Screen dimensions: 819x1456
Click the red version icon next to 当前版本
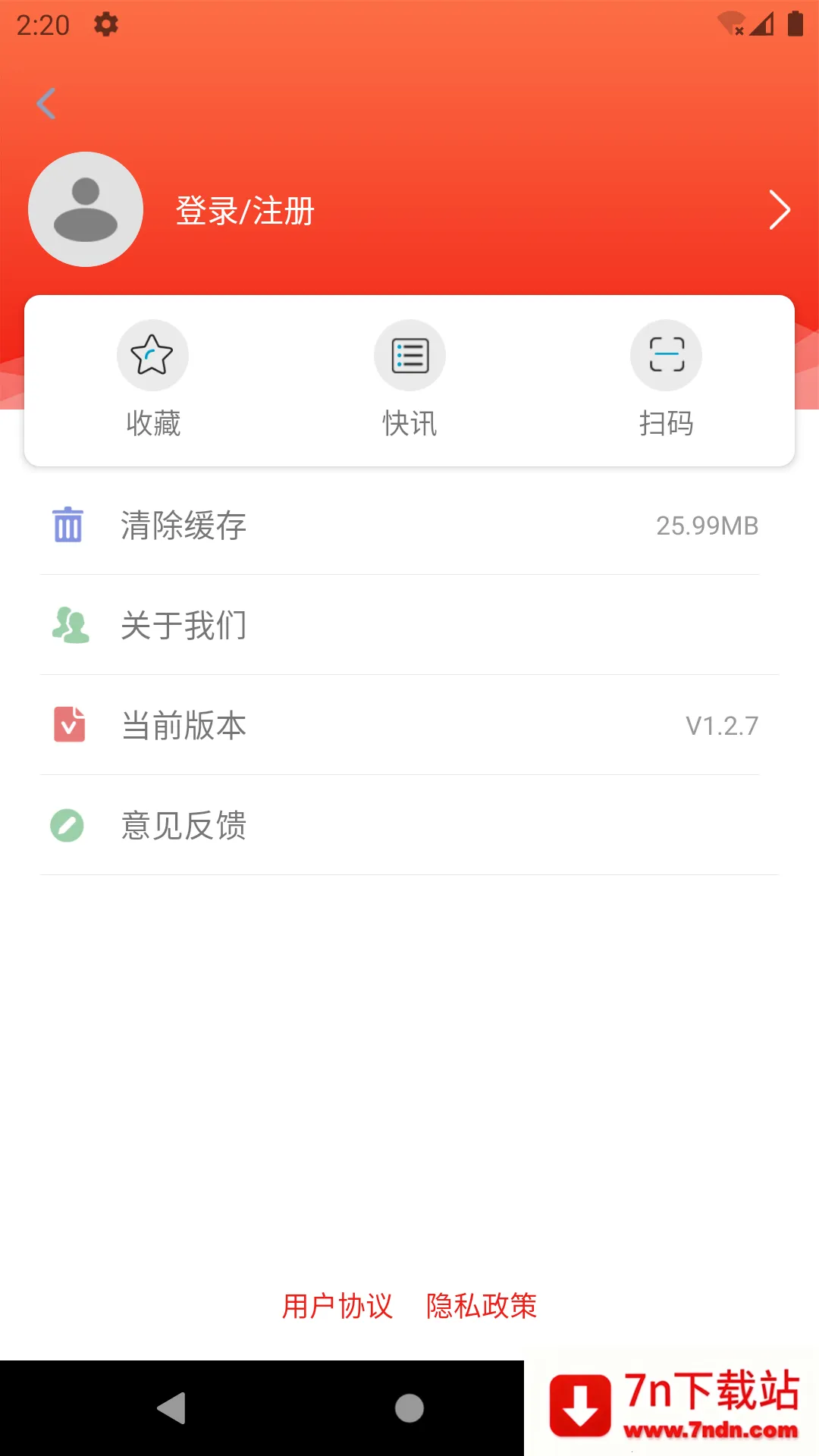point(69,724)
